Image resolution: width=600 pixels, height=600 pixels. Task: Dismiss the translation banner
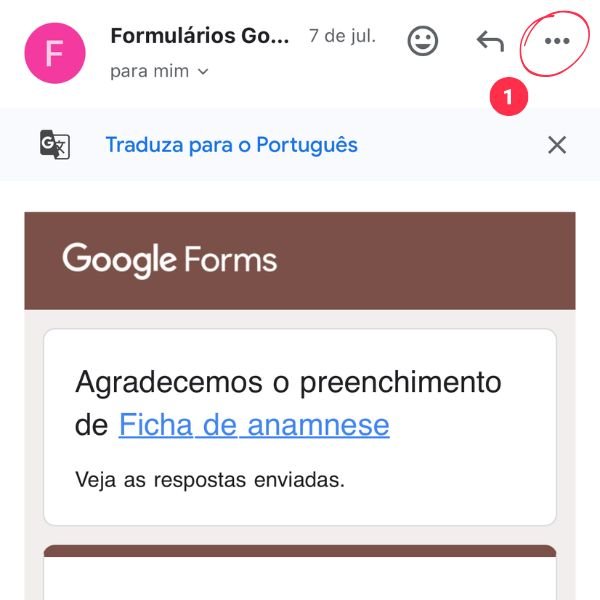coord(557,145)
